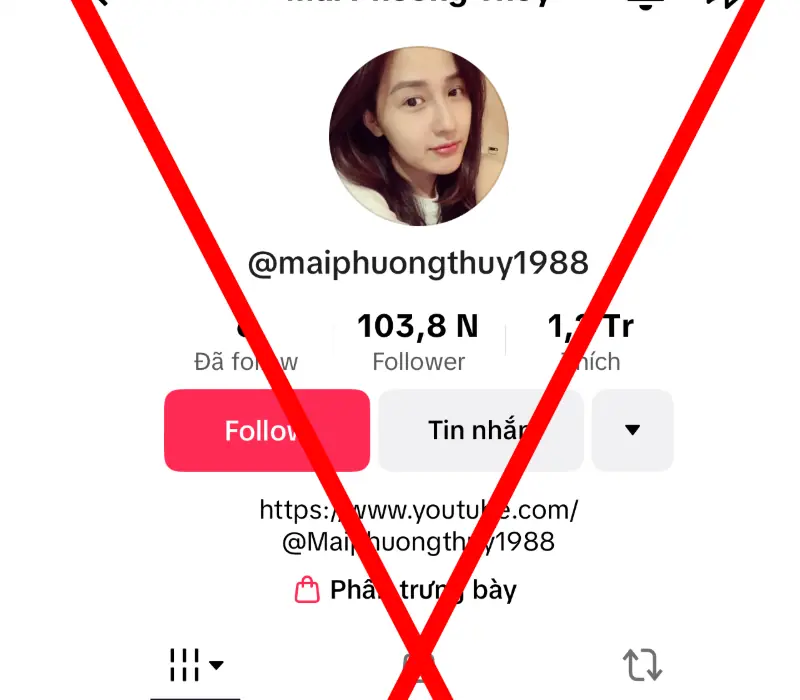Switch to the videos grid tab
This screenshot has width=800, height=700.
coord(195,663)
